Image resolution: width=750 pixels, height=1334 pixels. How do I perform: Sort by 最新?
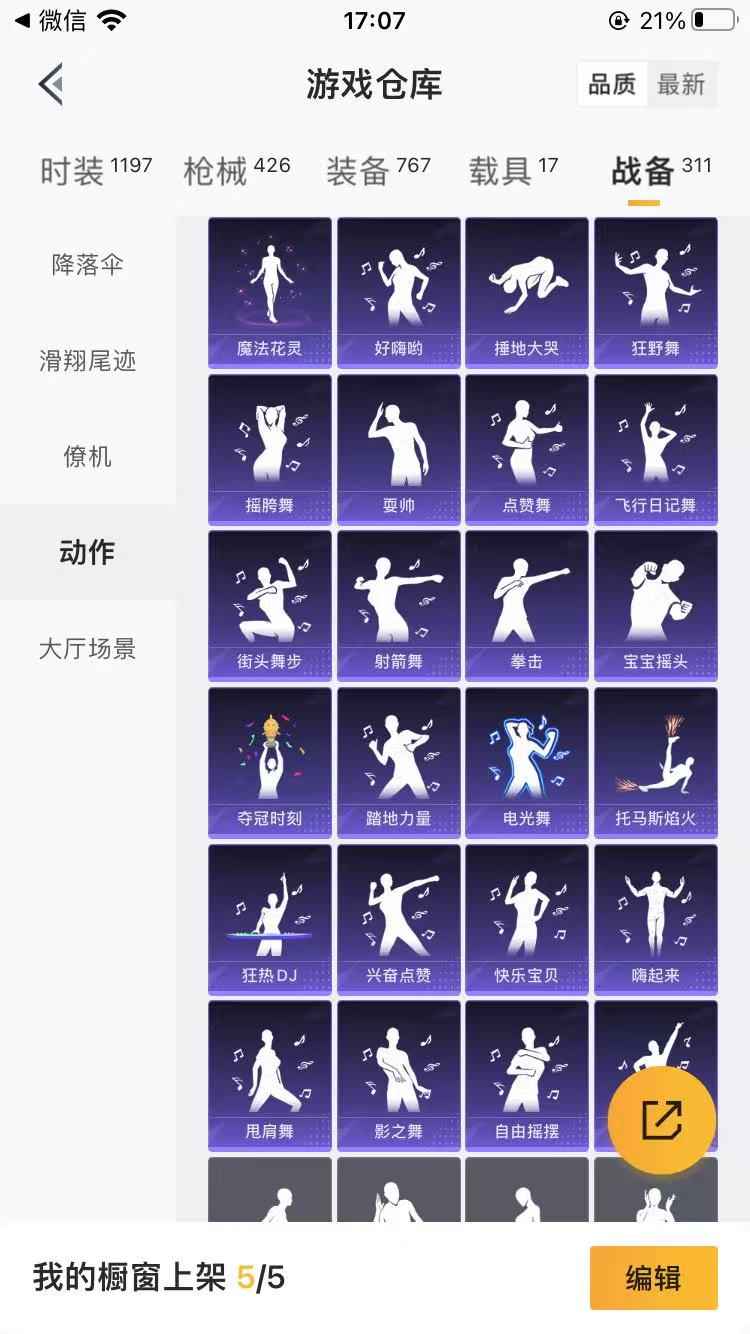(681, 85)
